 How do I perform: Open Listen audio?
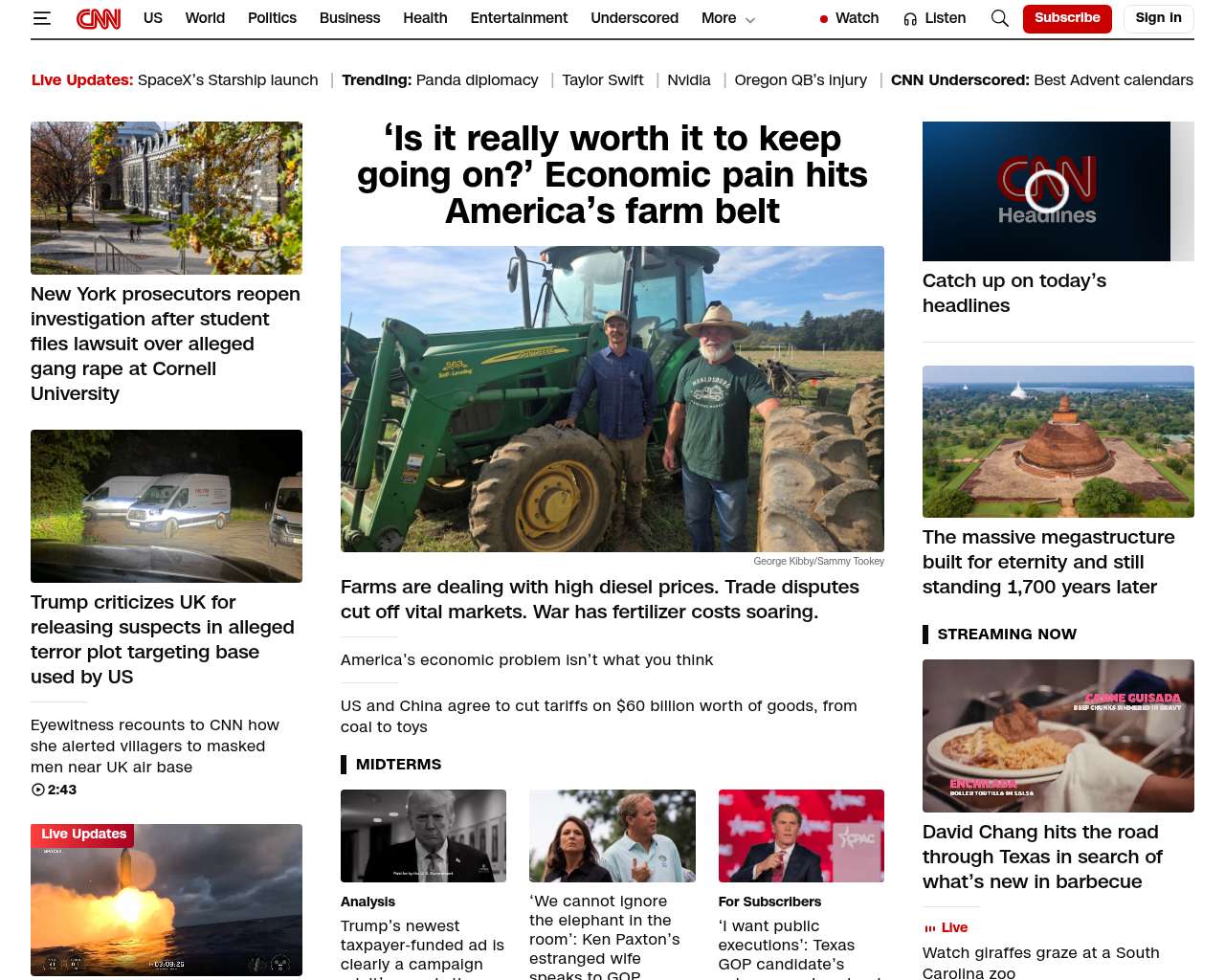click(x=935, y=18)
